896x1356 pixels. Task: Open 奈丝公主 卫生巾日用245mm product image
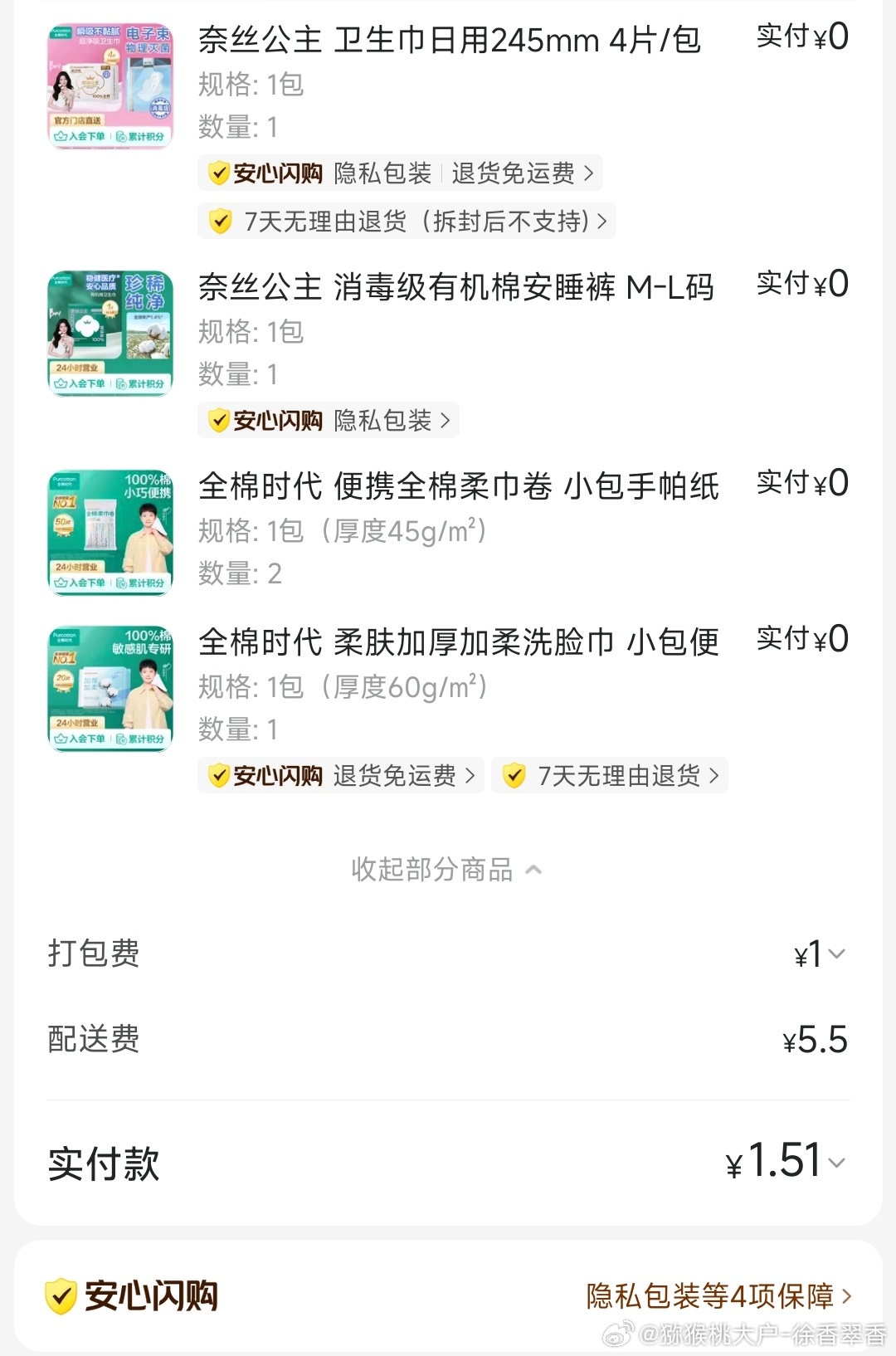(x=110, y=86)
